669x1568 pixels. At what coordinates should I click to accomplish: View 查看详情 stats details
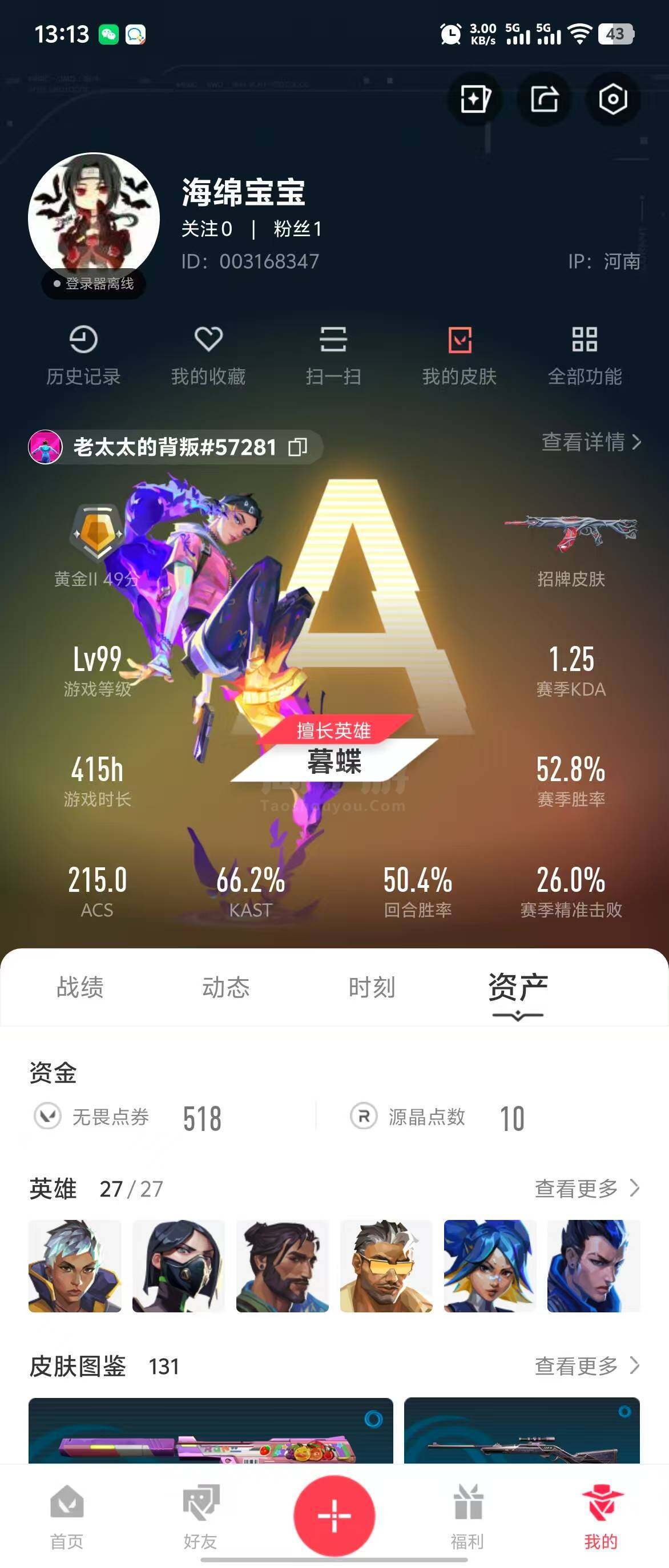591,442
